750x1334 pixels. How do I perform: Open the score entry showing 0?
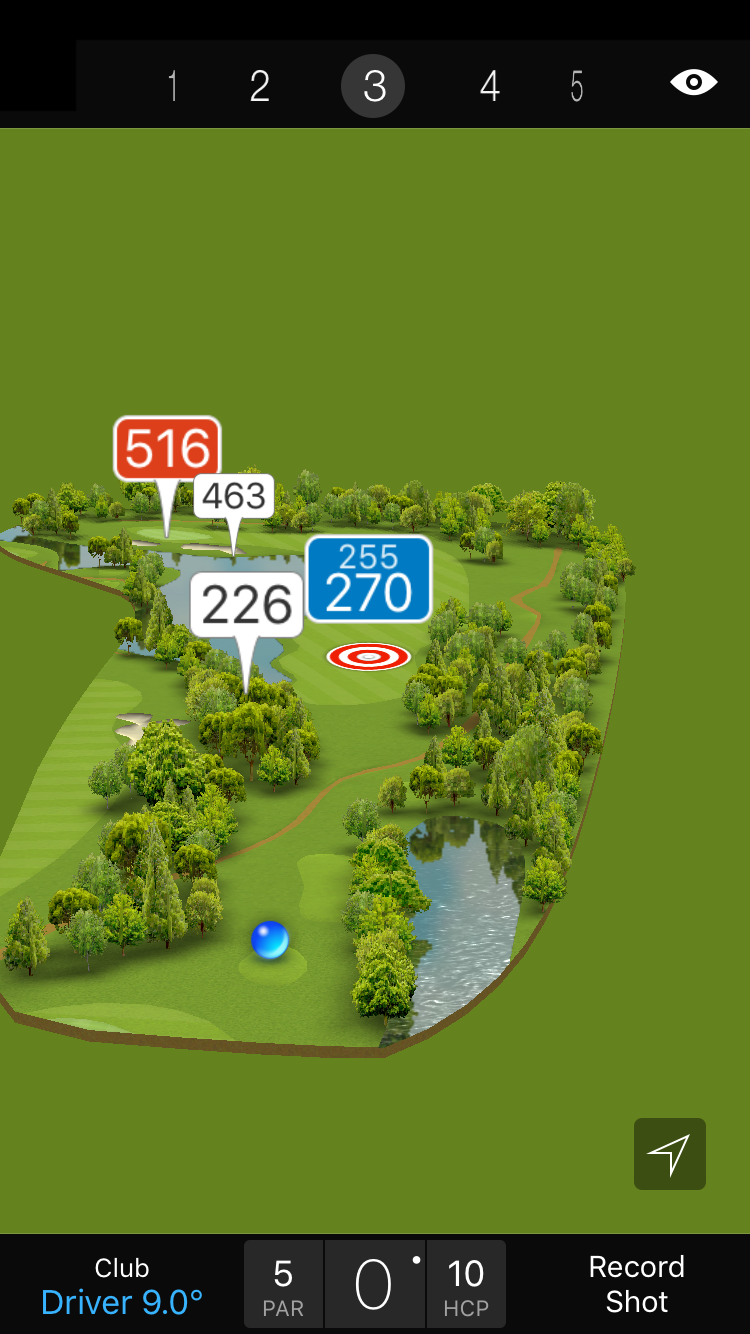pos(374,1285)
